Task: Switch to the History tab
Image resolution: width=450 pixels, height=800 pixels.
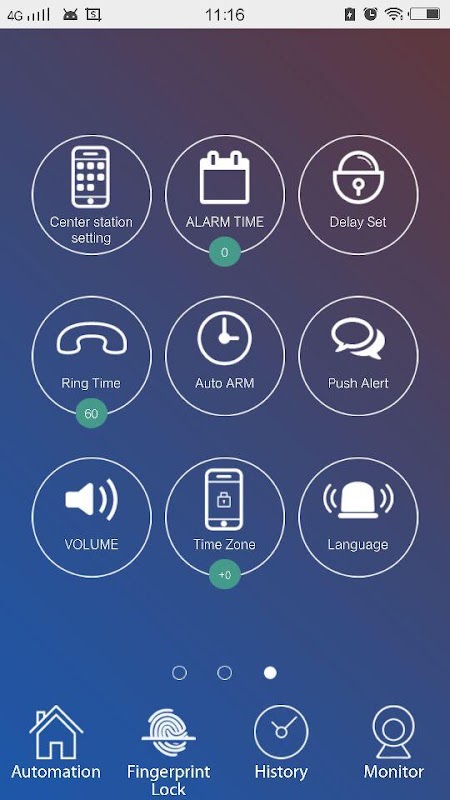Action: [281, 743]
